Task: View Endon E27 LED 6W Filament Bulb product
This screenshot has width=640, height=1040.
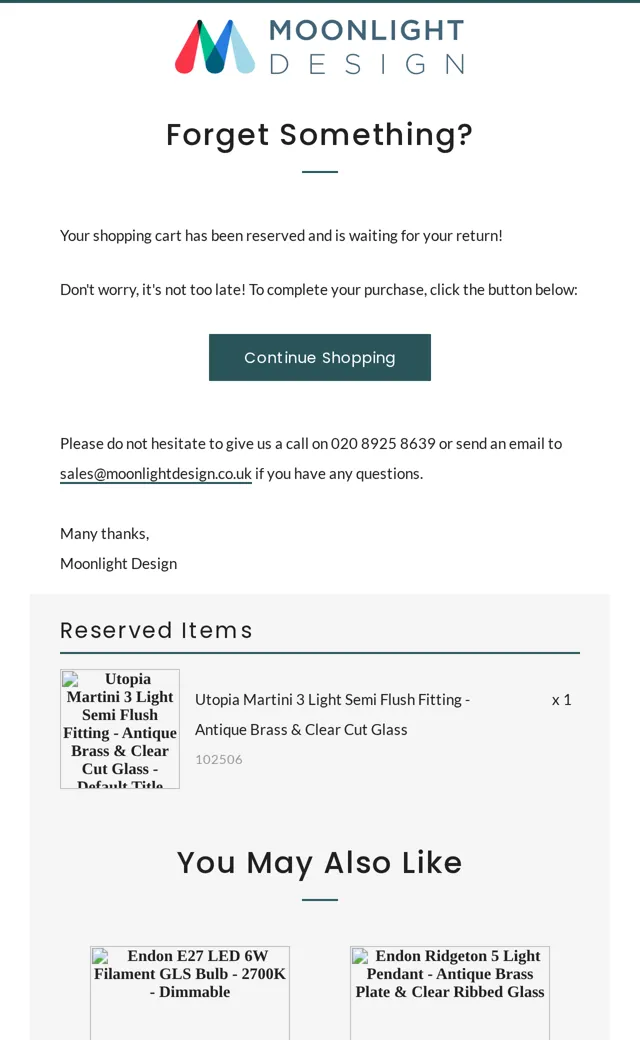Action: tap(190, 992)
